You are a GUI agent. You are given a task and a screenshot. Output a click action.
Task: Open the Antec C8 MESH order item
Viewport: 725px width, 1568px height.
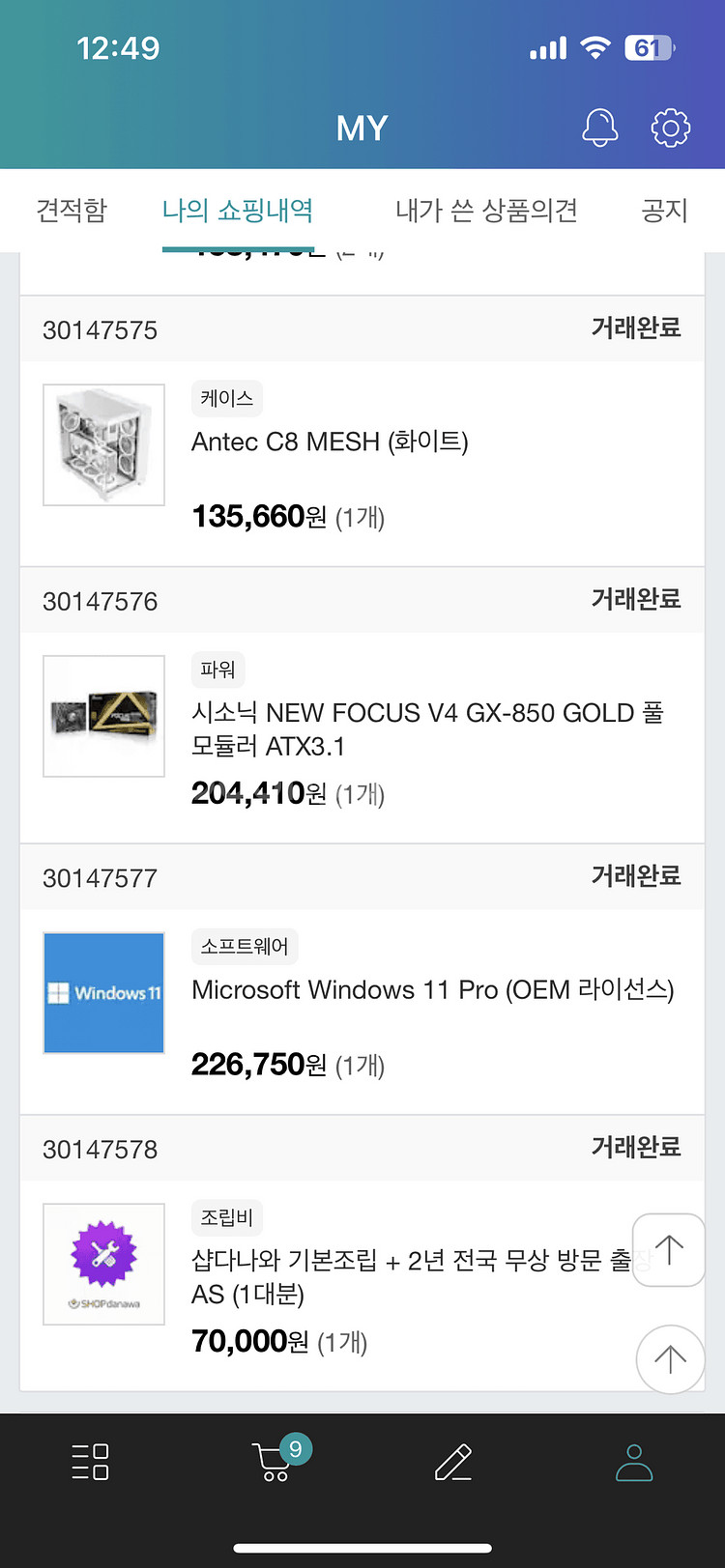(x=362, y=464)
